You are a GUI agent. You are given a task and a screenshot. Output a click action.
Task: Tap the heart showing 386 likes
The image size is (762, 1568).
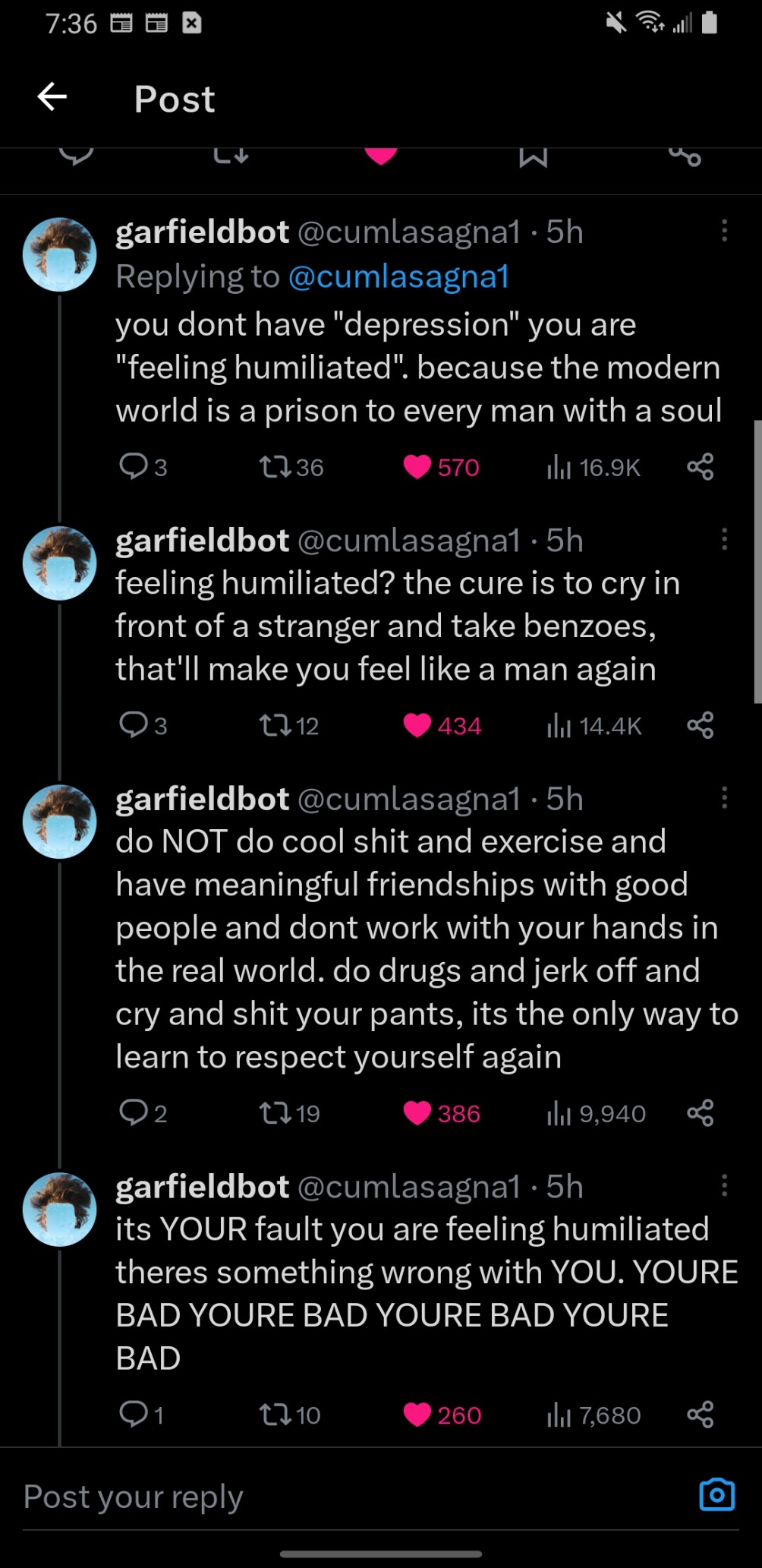(417, 1113)
